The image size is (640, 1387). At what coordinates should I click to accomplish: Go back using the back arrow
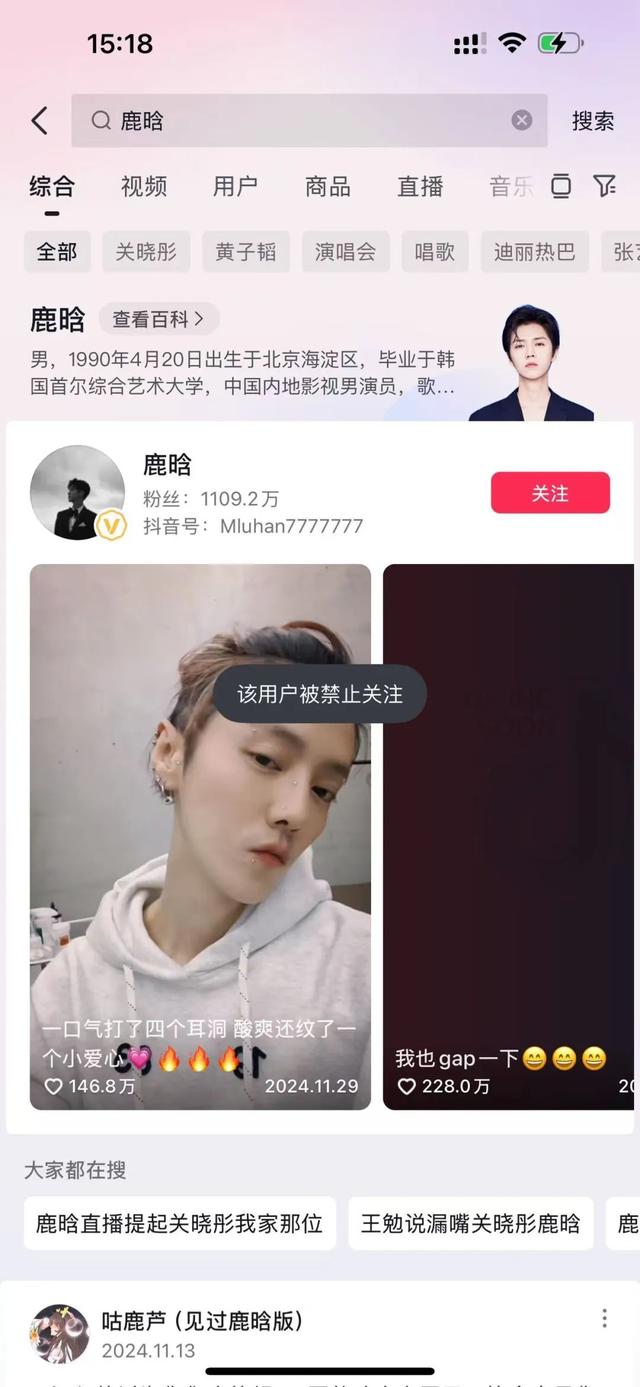coord(40,121)
